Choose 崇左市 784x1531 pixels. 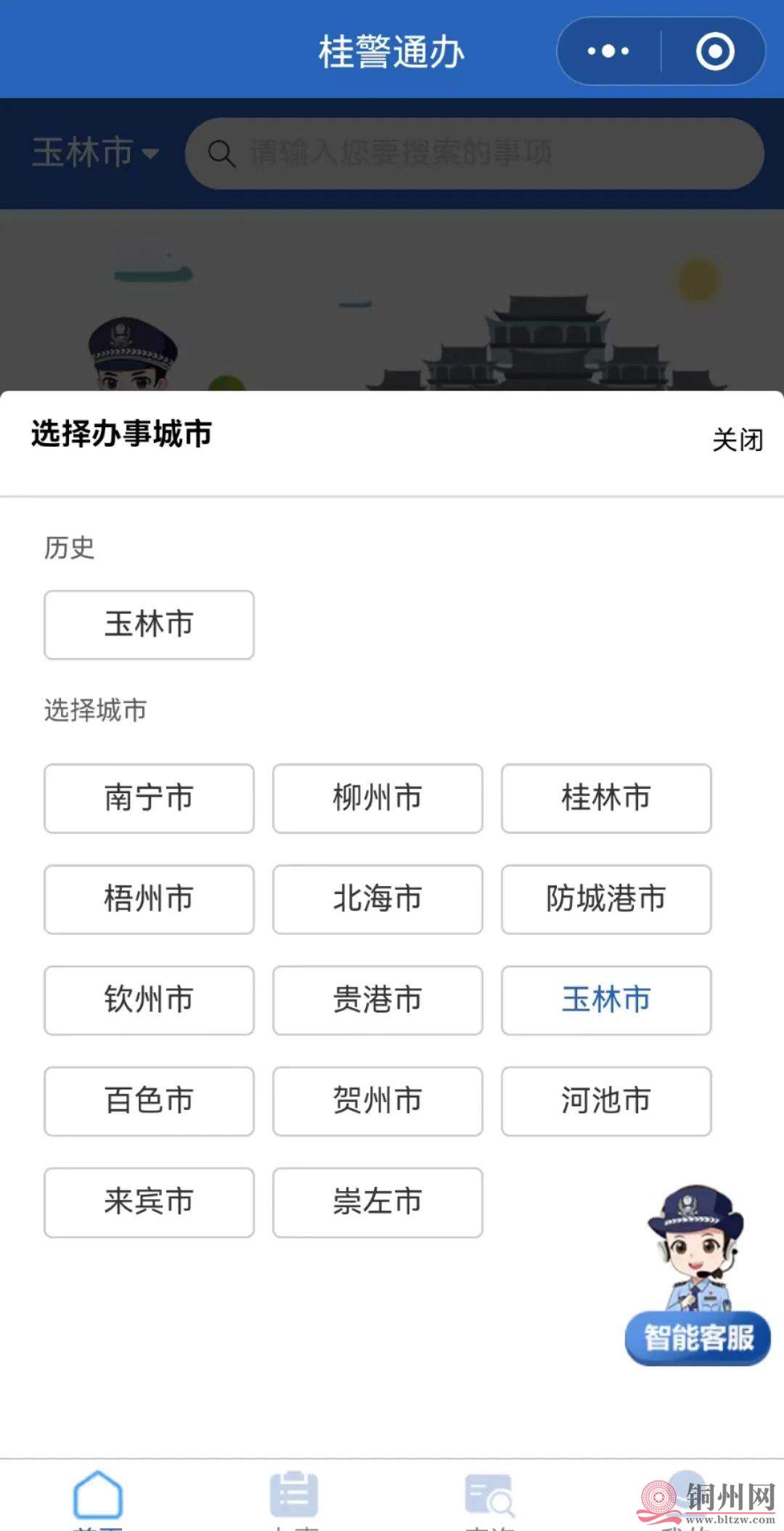(377, 1202)
